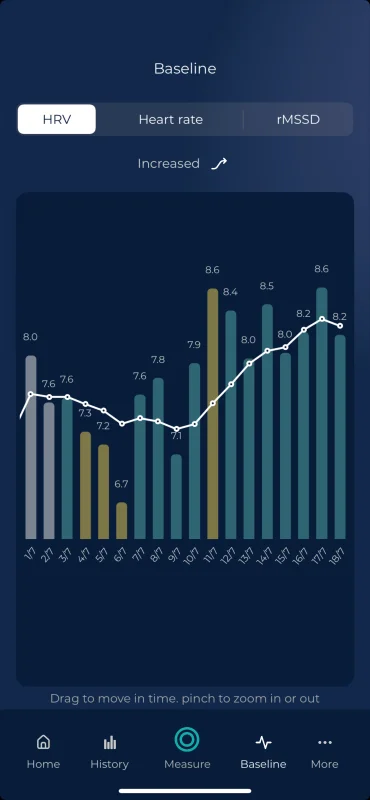Open the Baseline tab
This screenshot has height=800, width=370.
point(263,752)
